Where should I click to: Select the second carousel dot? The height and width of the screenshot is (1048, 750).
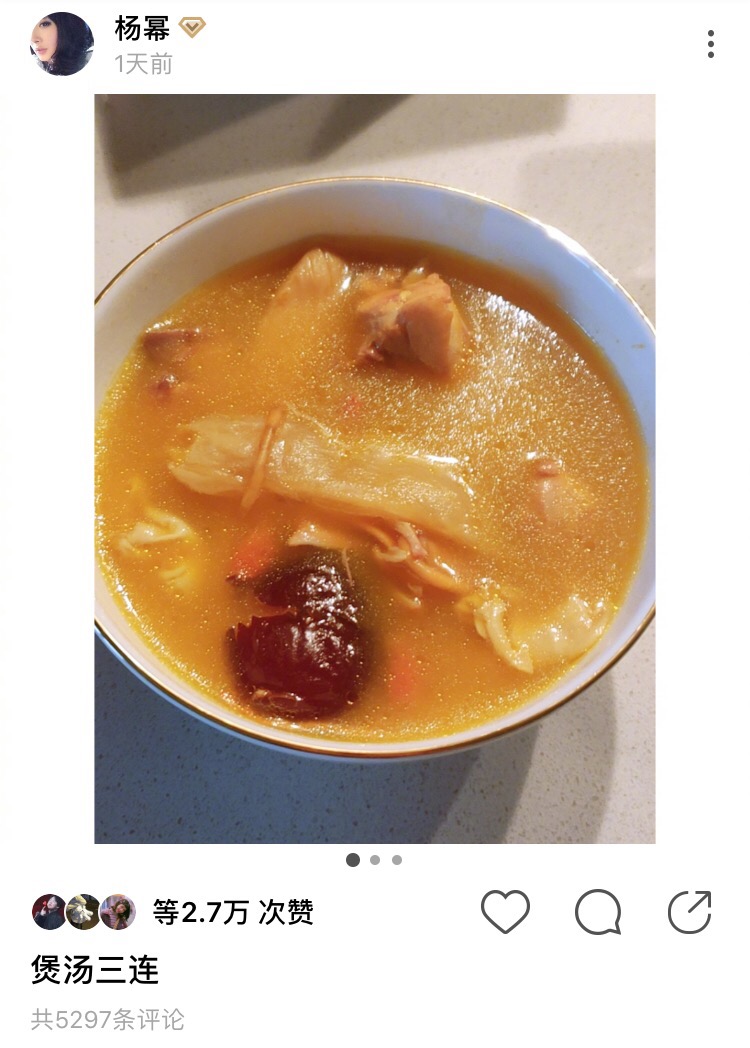coord(375,859)
